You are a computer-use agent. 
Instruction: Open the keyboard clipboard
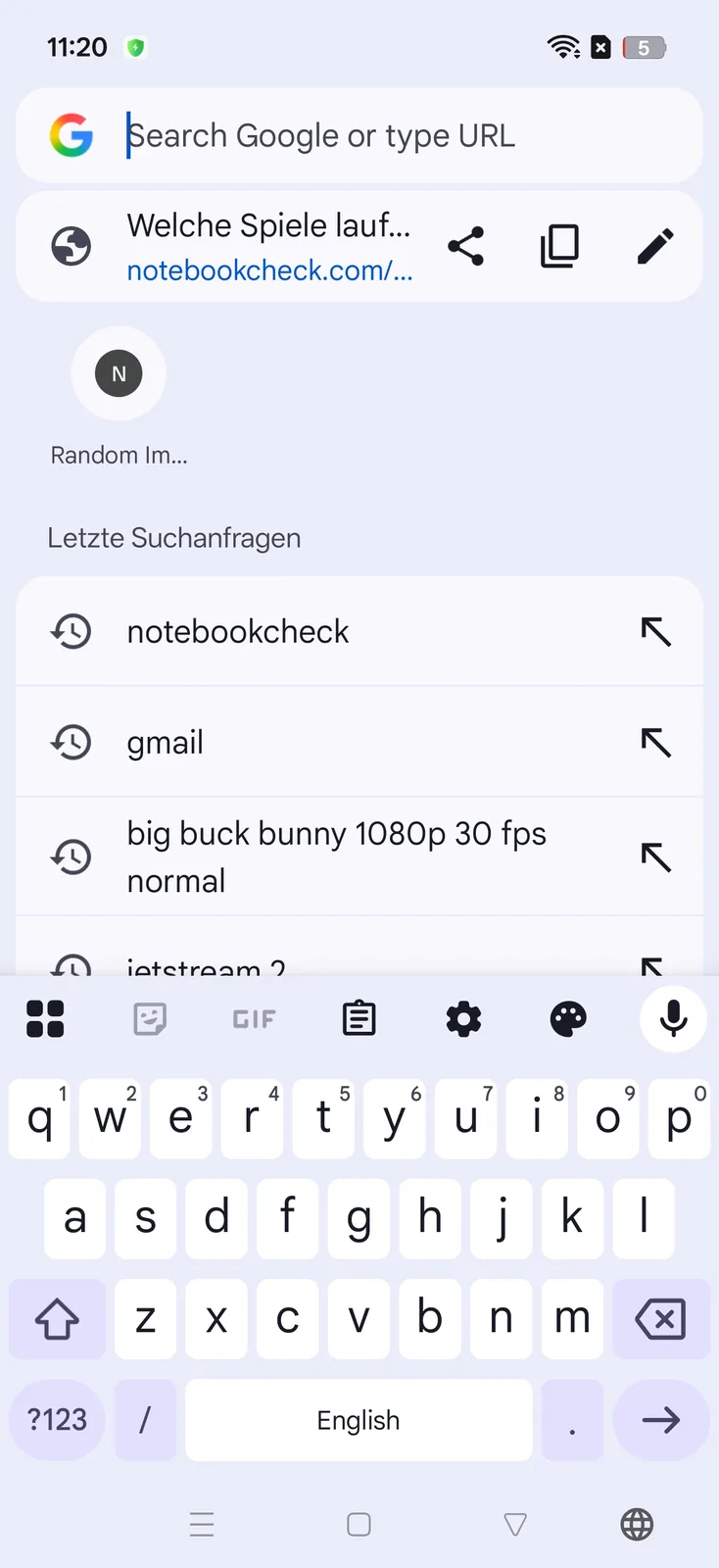click(359, 1019)
